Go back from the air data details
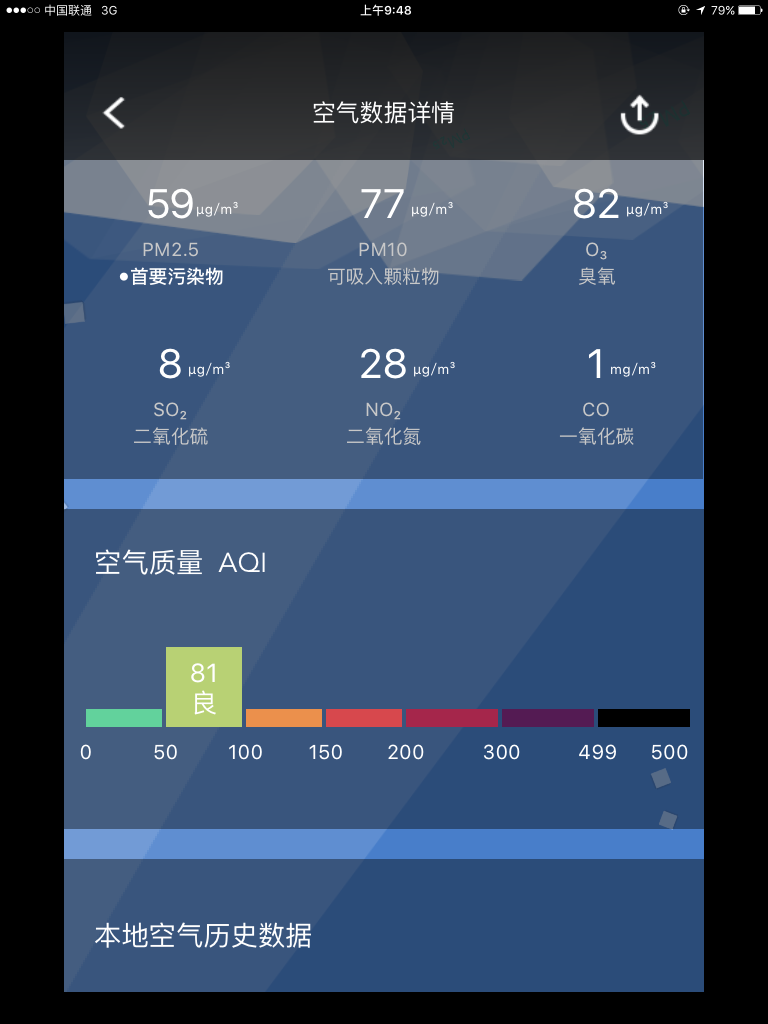 (115, 113)
